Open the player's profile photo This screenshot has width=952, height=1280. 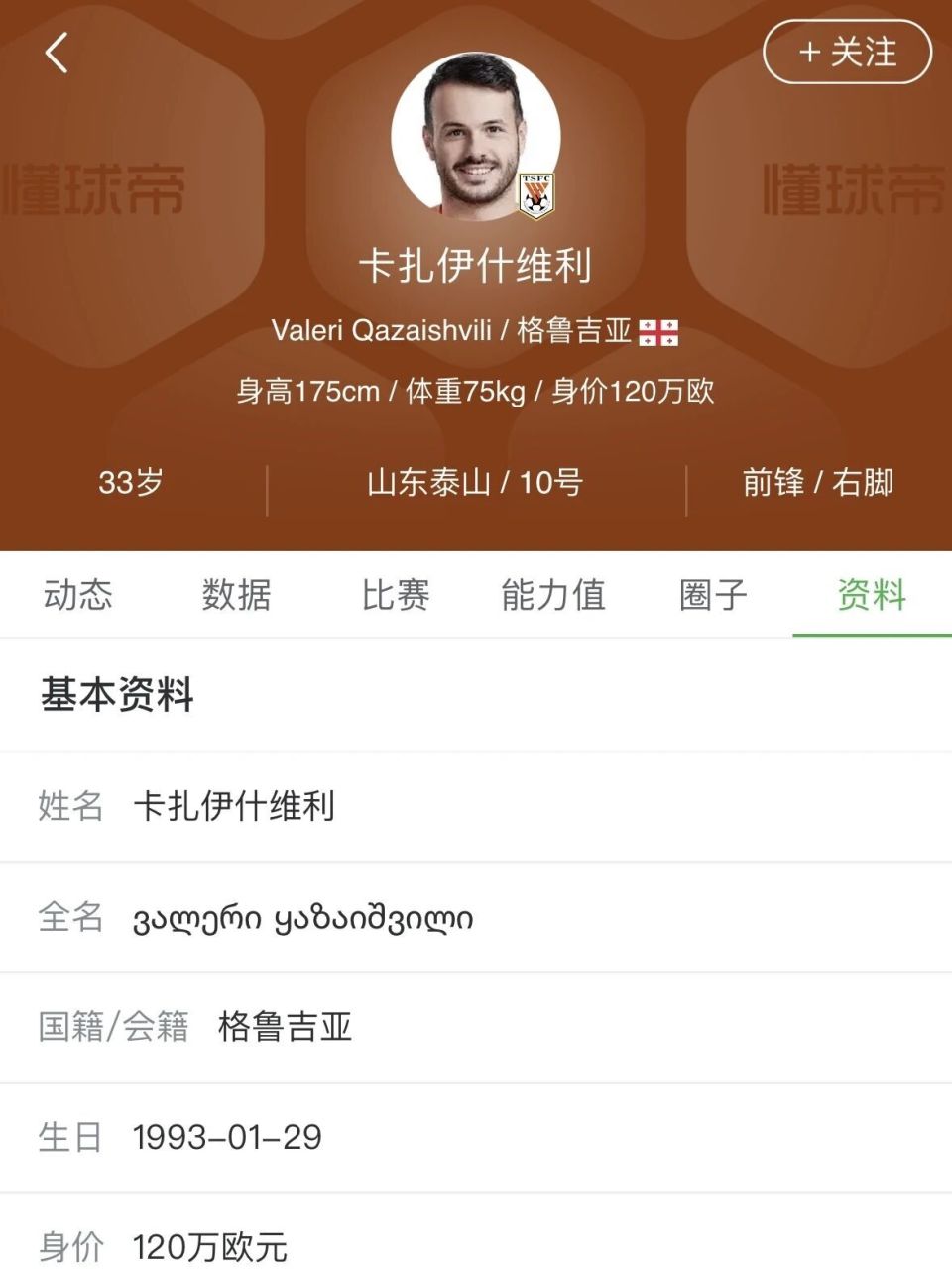(x=476, y=139)
